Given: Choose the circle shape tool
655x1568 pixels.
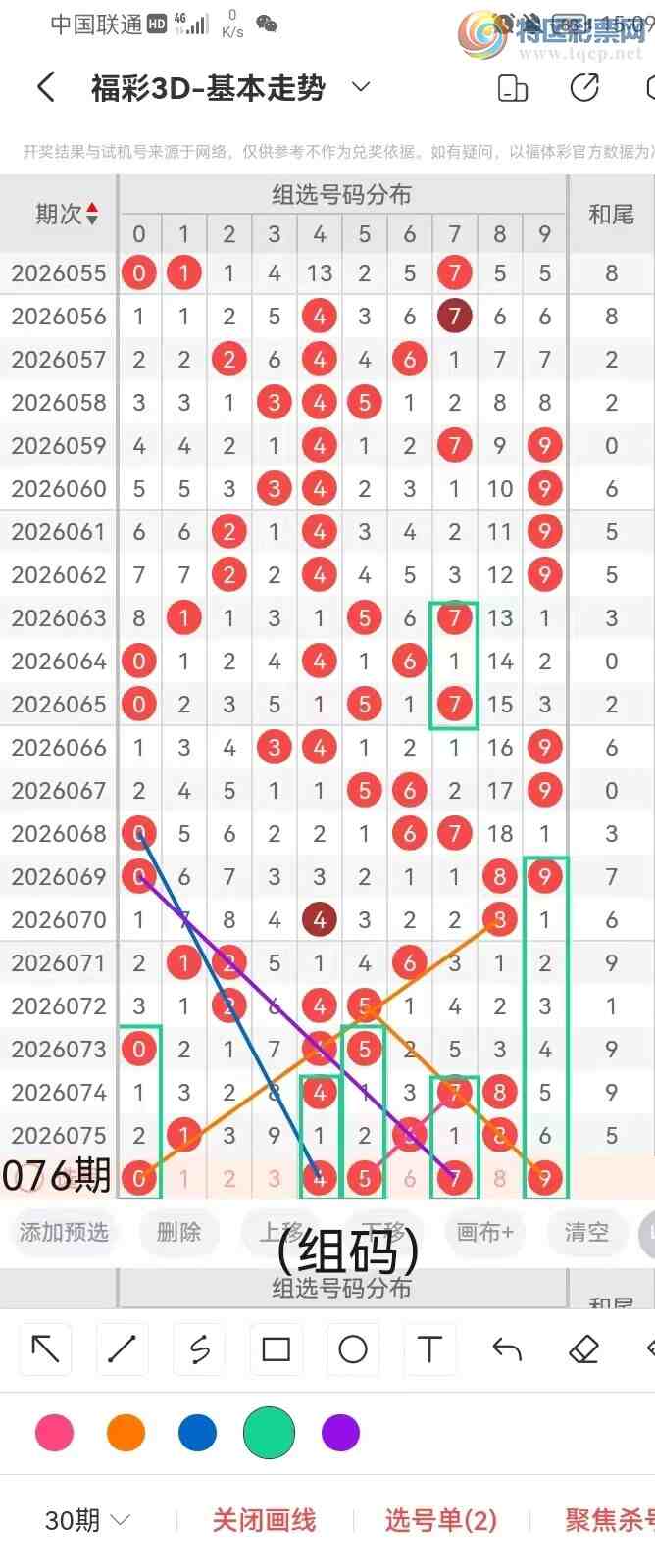Looking at the screenshot, I should click(353, 1349).
